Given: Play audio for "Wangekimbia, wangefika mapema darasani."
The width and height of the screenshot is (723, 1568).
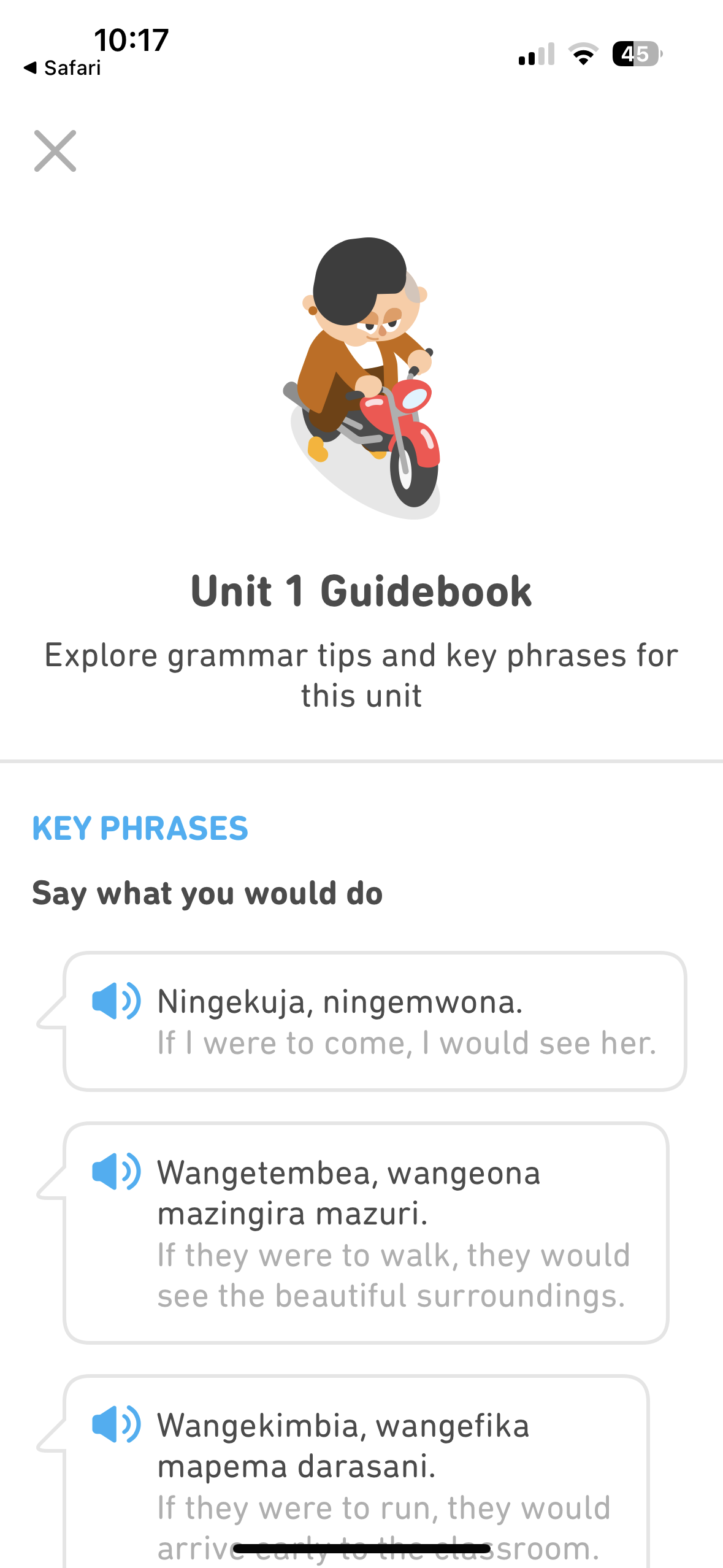Looking at the screenshot, I should 117,1424.
